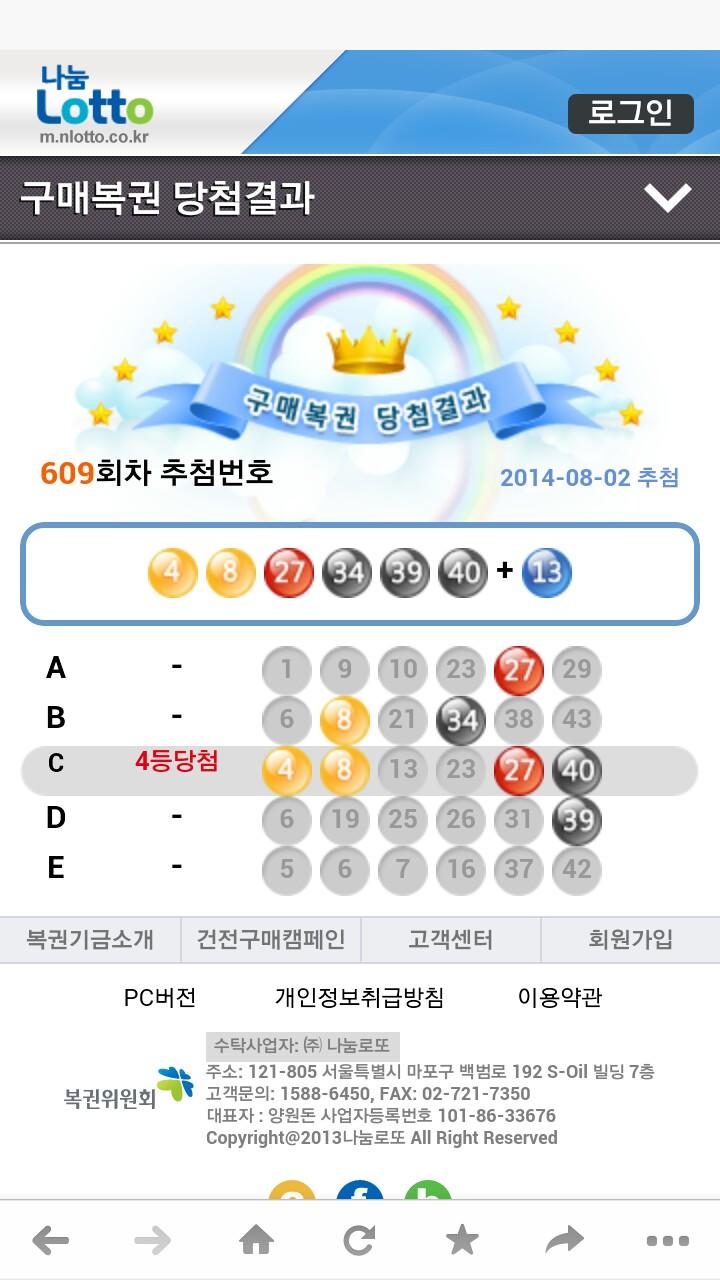View 개인정보취급방침 privacy policy
The width and height of the screenshot is (720, 1280).
[359, 997]
